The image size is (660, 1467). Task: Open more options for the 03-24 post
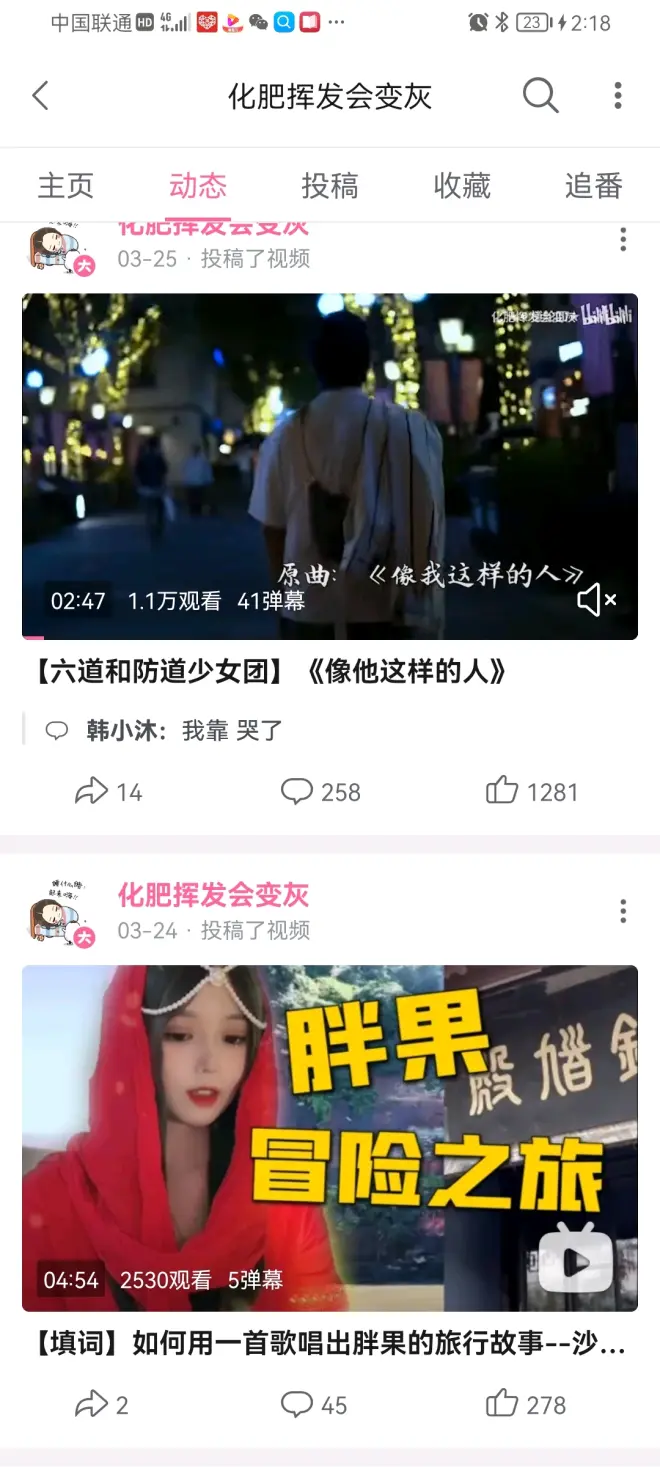point(623,911)
